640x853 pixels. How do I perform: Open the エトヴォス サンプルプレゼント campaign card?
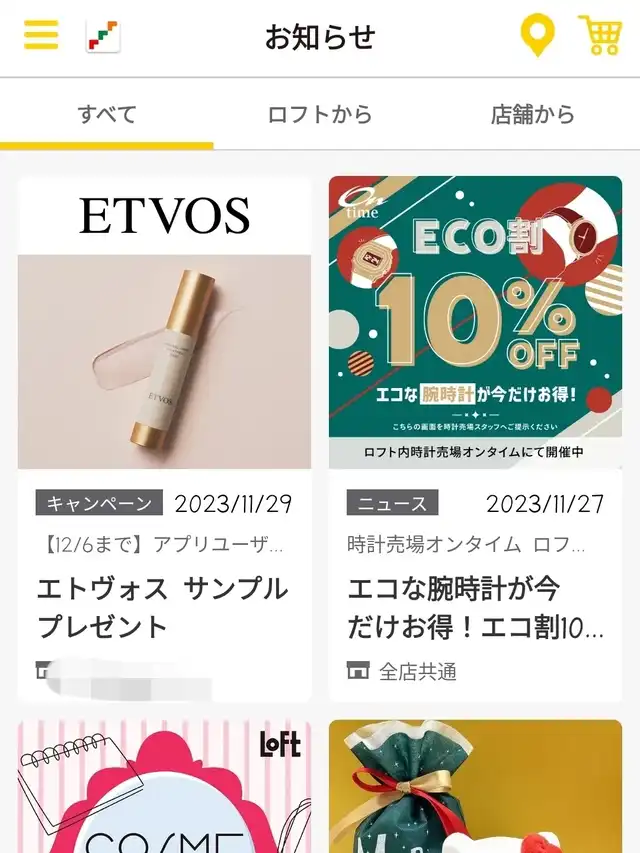point(165,438)
